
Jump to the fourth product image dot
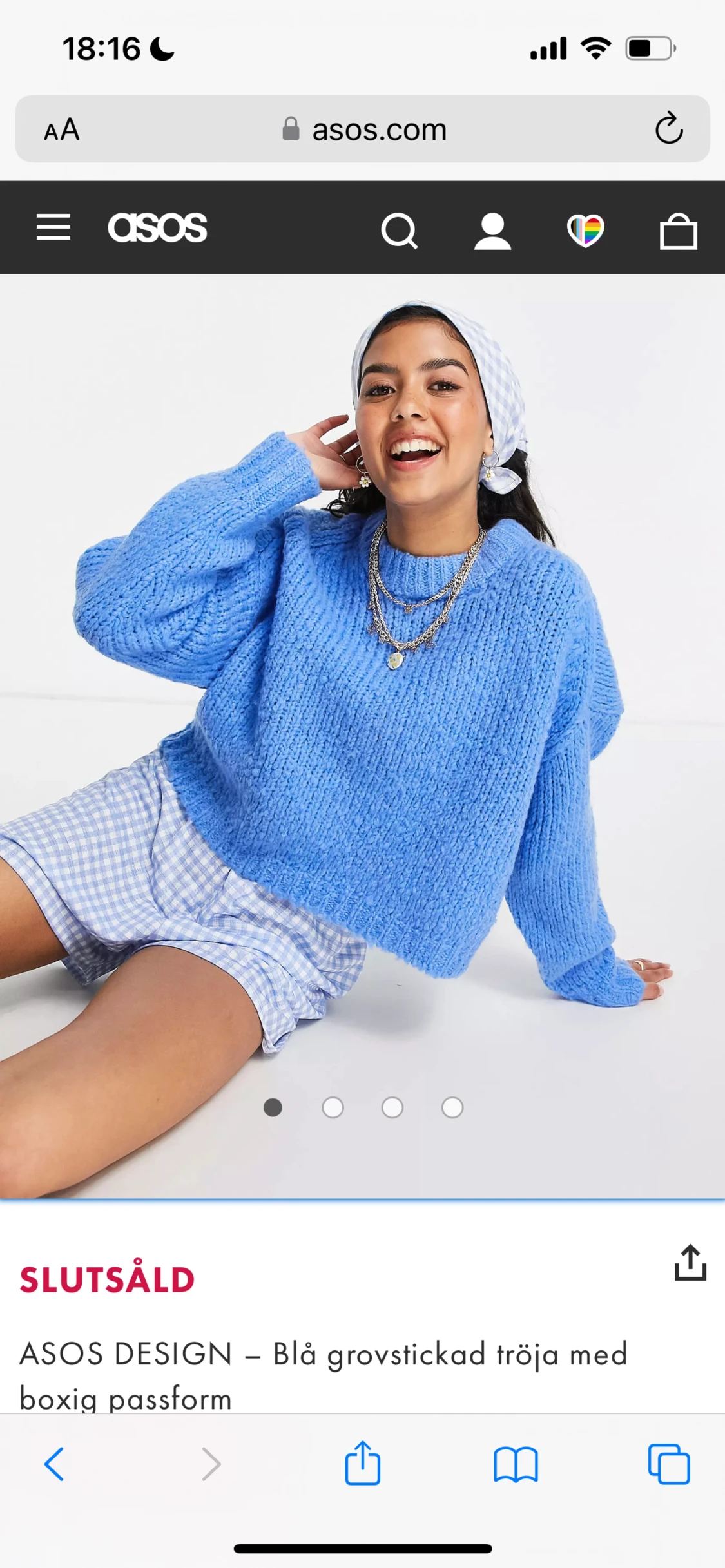[x=452, y=1107]
